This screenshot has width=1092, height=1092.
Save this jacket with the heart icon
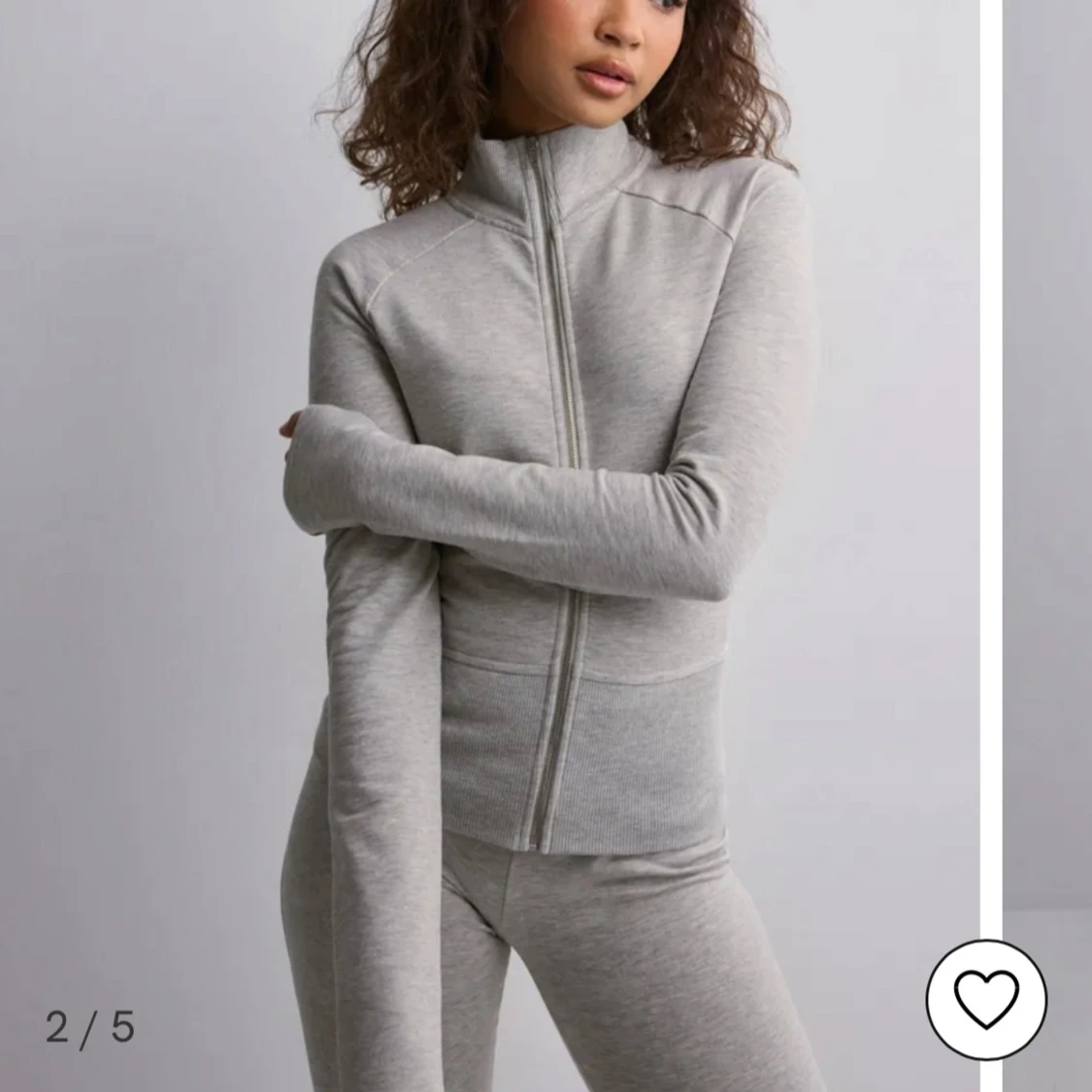point(986,999)
